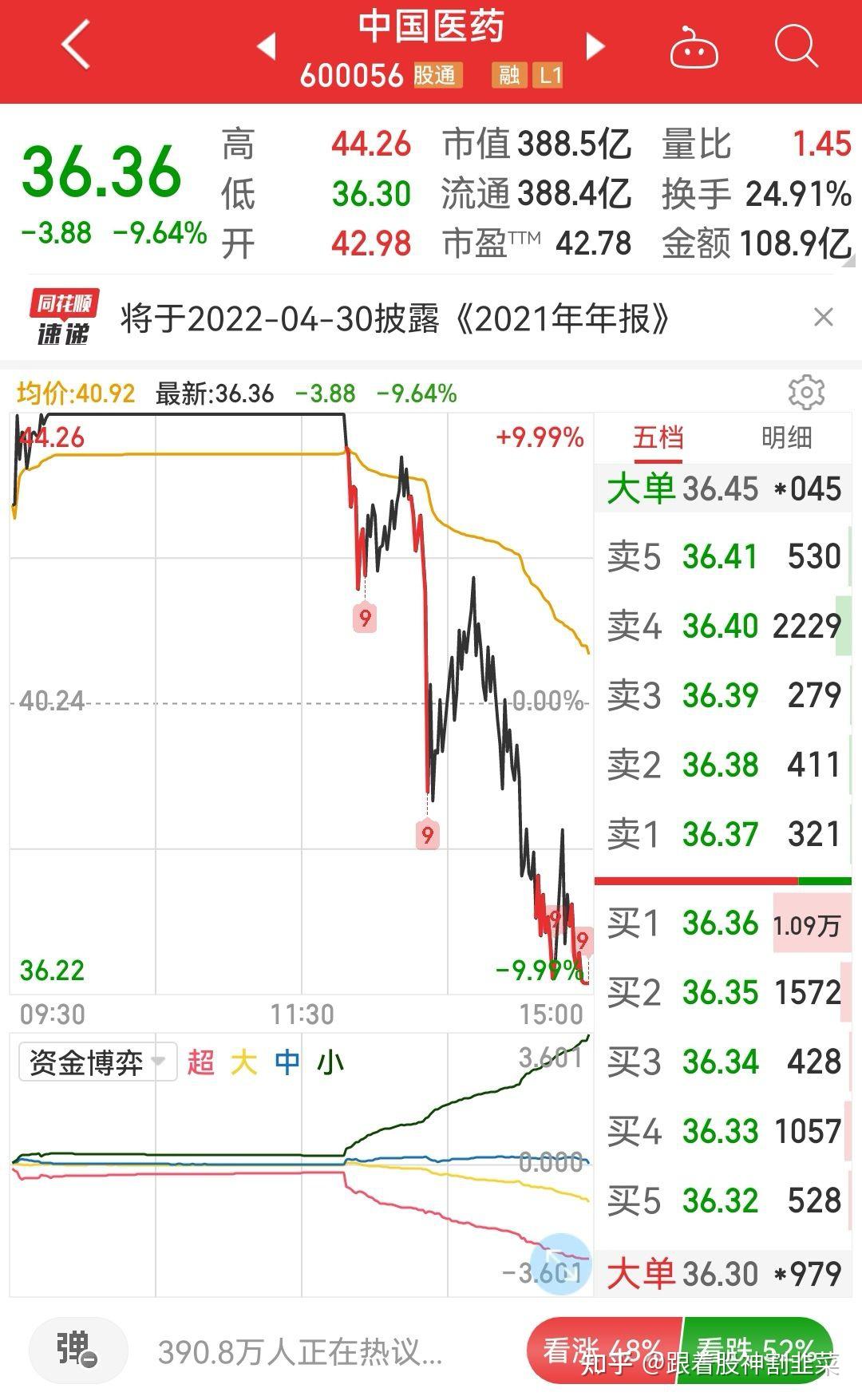Switch to the next stock with right triangle

(x=595, y=46)
